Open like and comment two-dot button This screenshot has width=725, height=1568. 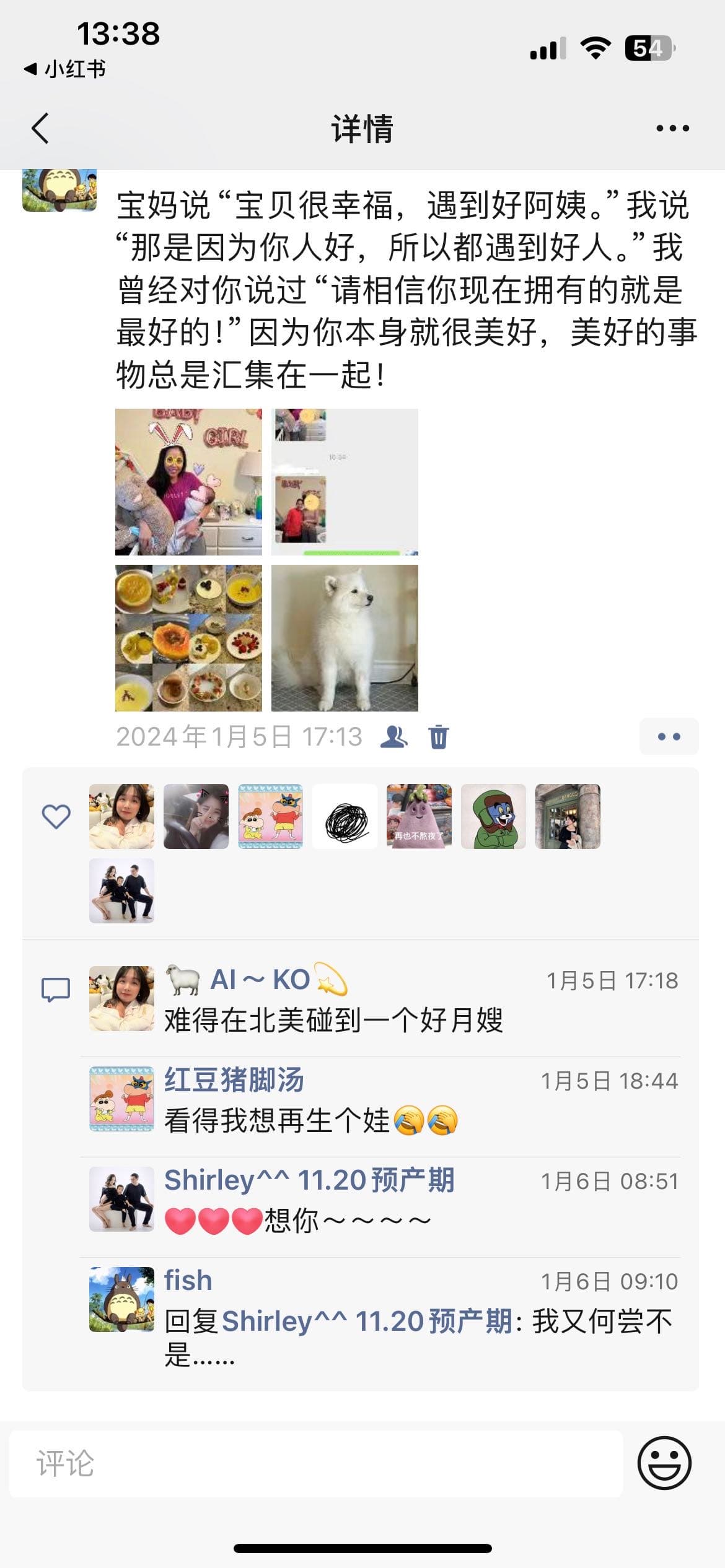tap(669, 736)
